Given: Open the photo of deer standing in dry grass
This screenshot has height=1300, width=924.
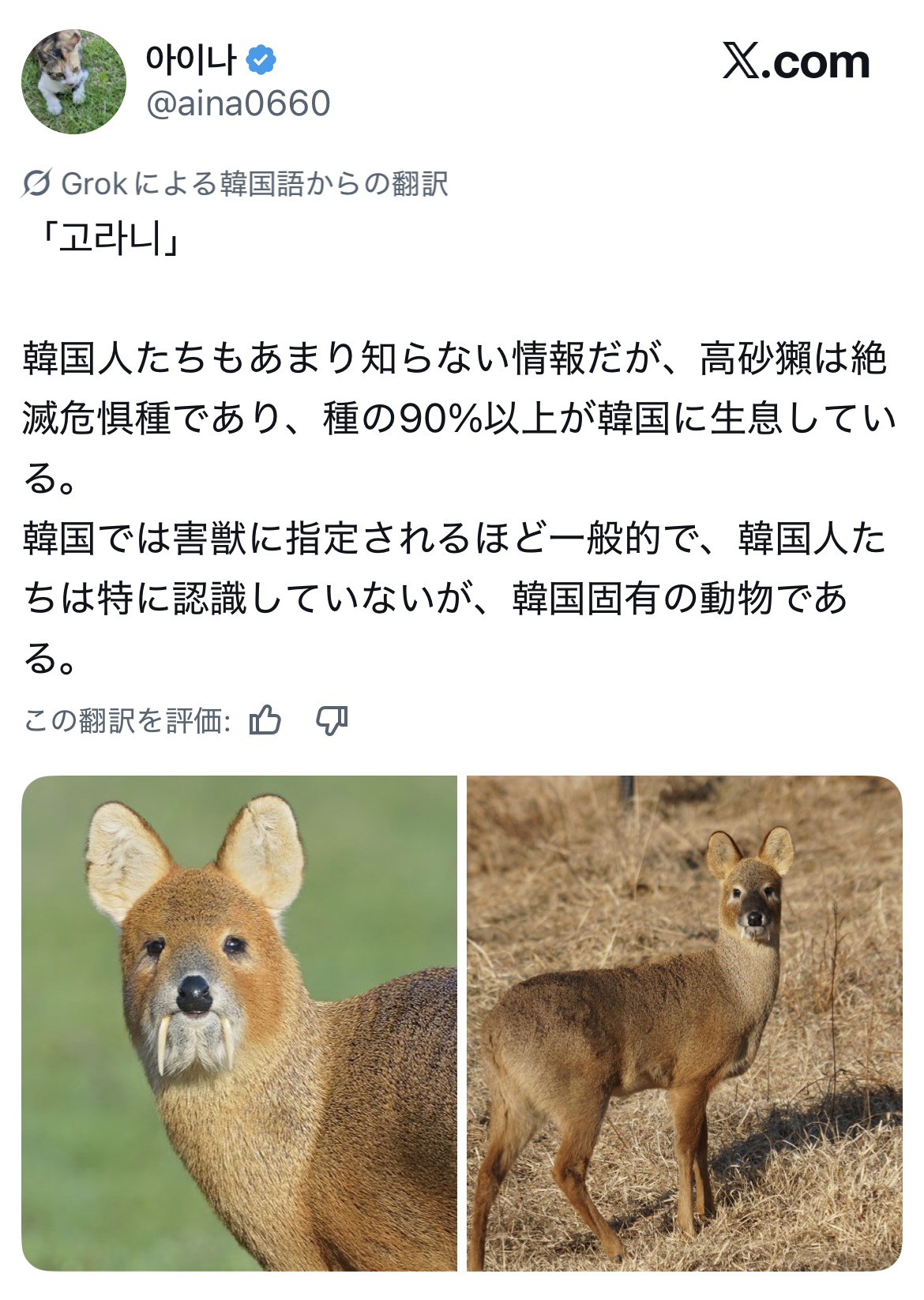Looking at the screenshot, I should (x=684, y=1024).
